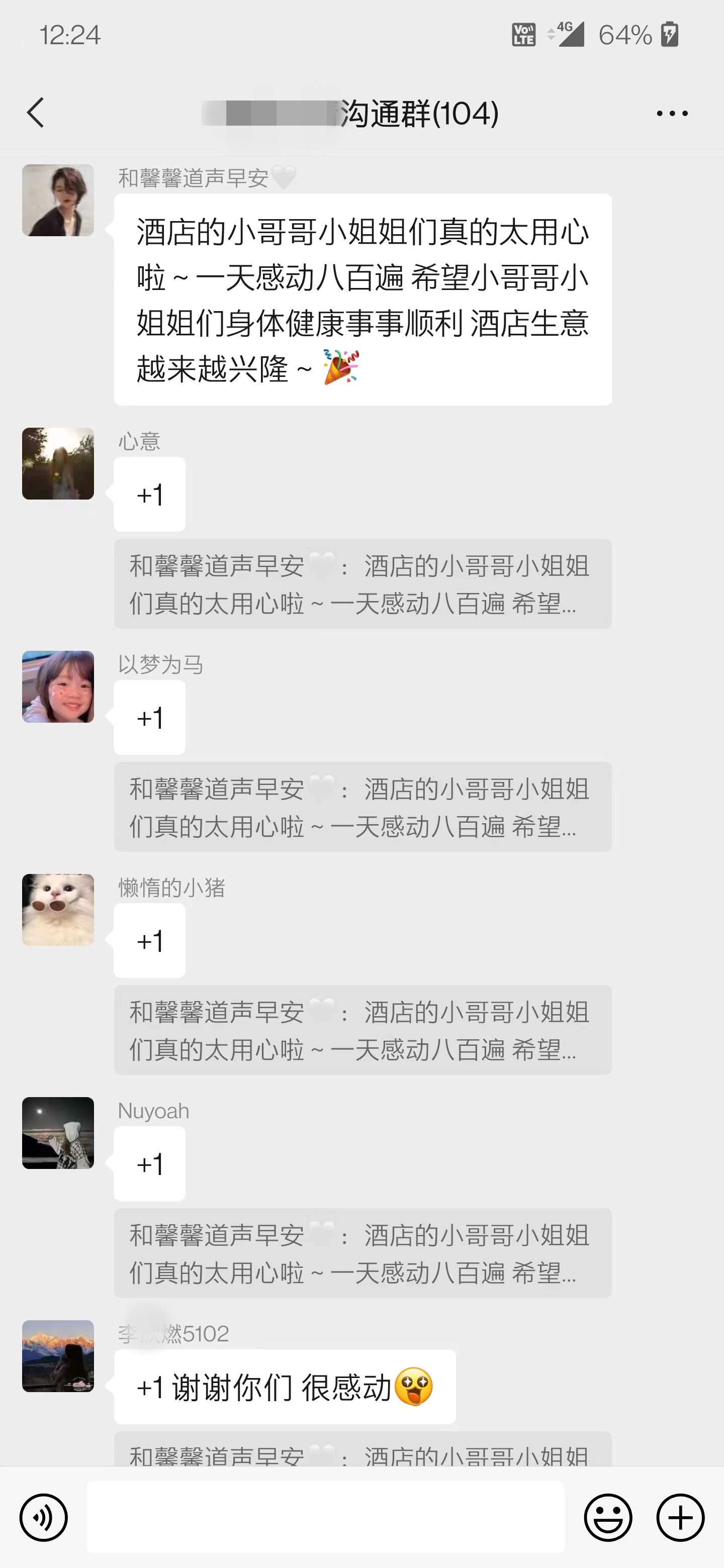This screenshot has height=1568, width=724.
Task: View the quoted message under Nuyoah's +1
Action: (363, 1253)
